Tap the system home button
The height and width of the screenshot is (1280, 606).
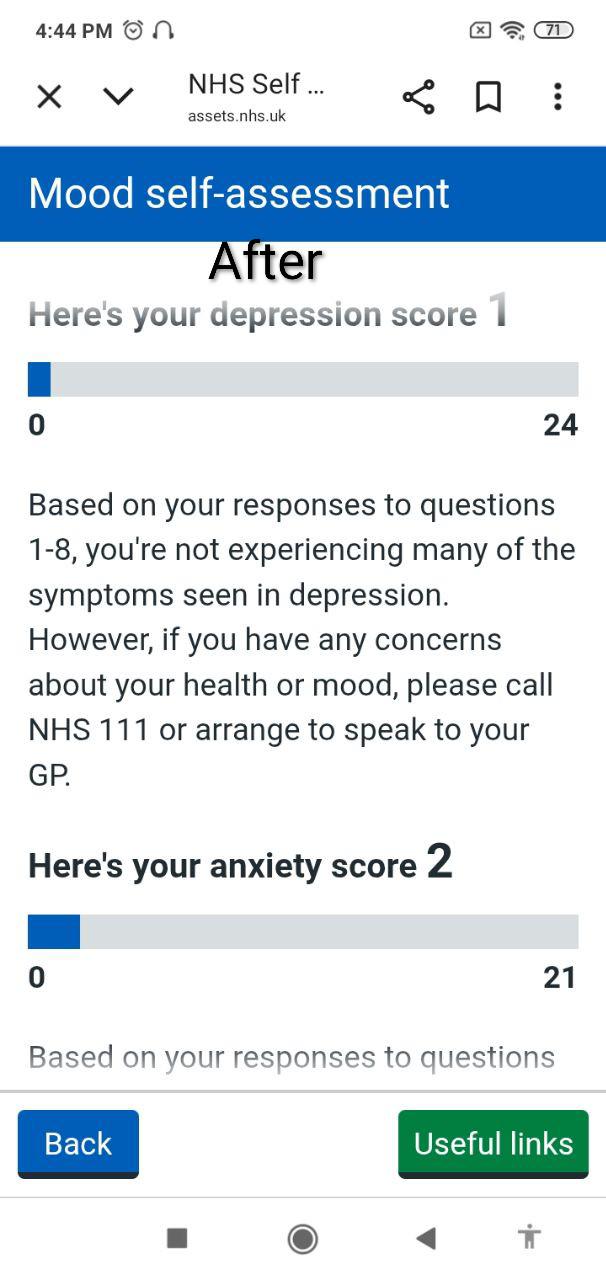(302, 1238)
